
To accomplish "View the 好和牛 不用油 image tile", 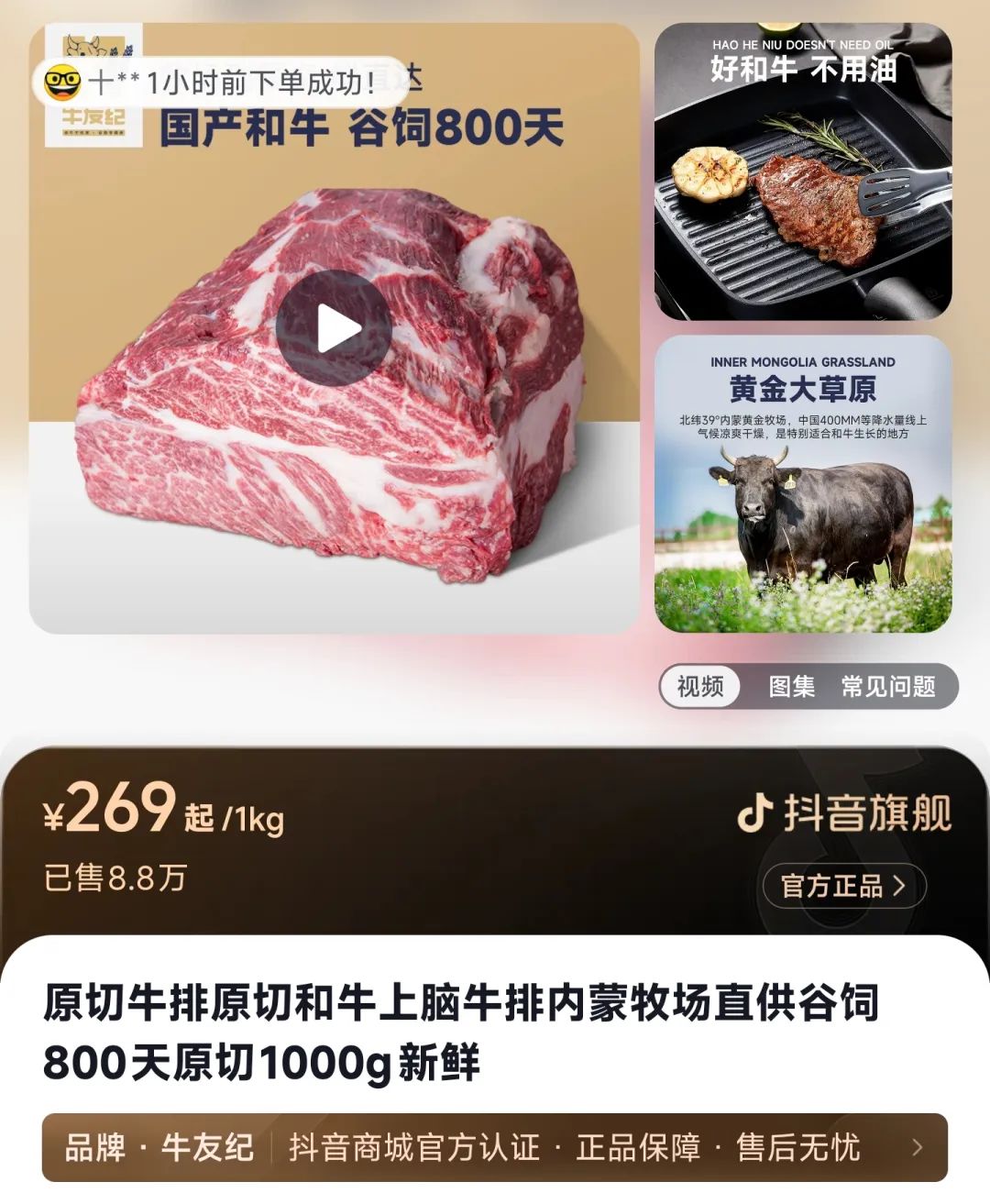I will pos(803,172).
